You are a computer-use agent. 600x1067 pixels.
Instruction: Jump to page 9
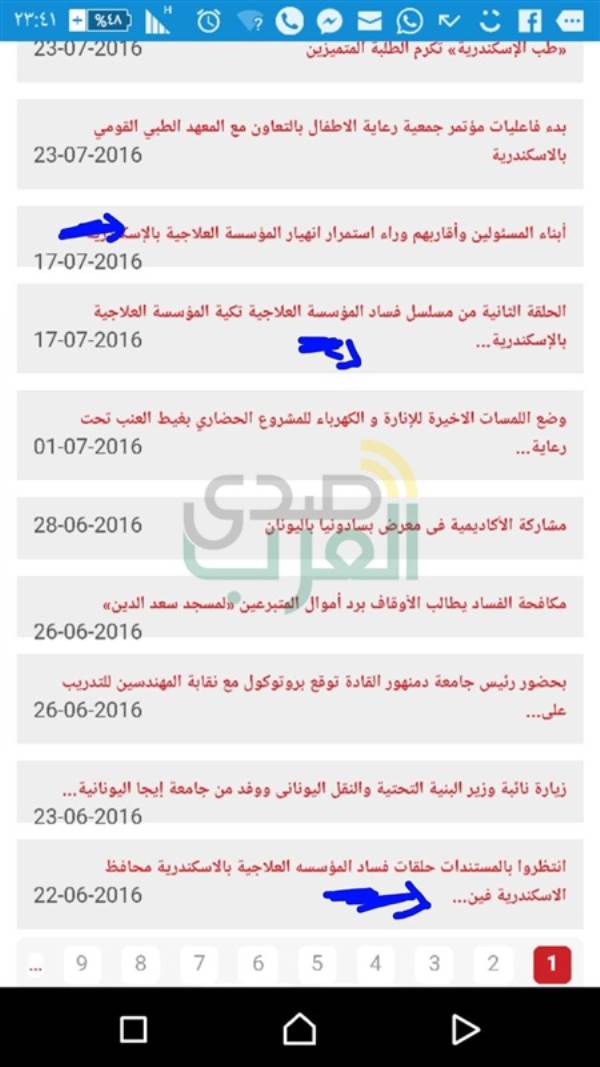[82, 965]
